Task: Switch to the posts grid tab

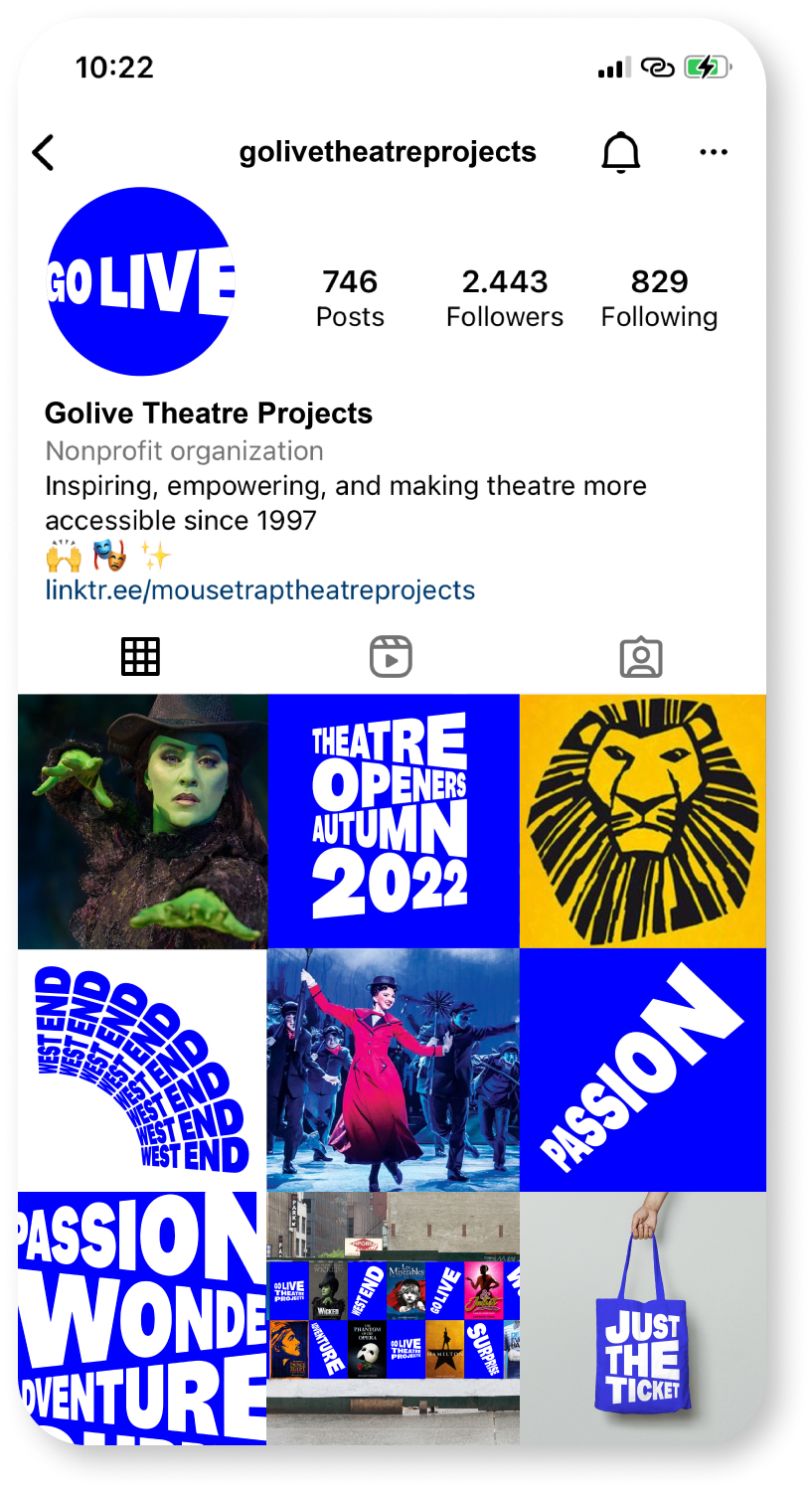Action: click(x=140, y=657)
